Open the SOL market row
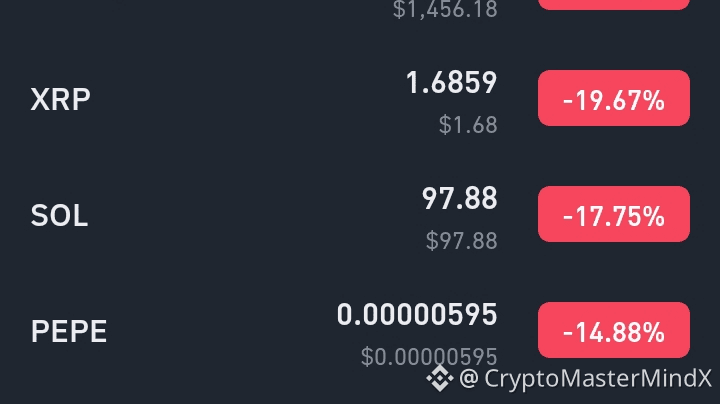Viewport: 720px width, 404px height. (360, 214)
